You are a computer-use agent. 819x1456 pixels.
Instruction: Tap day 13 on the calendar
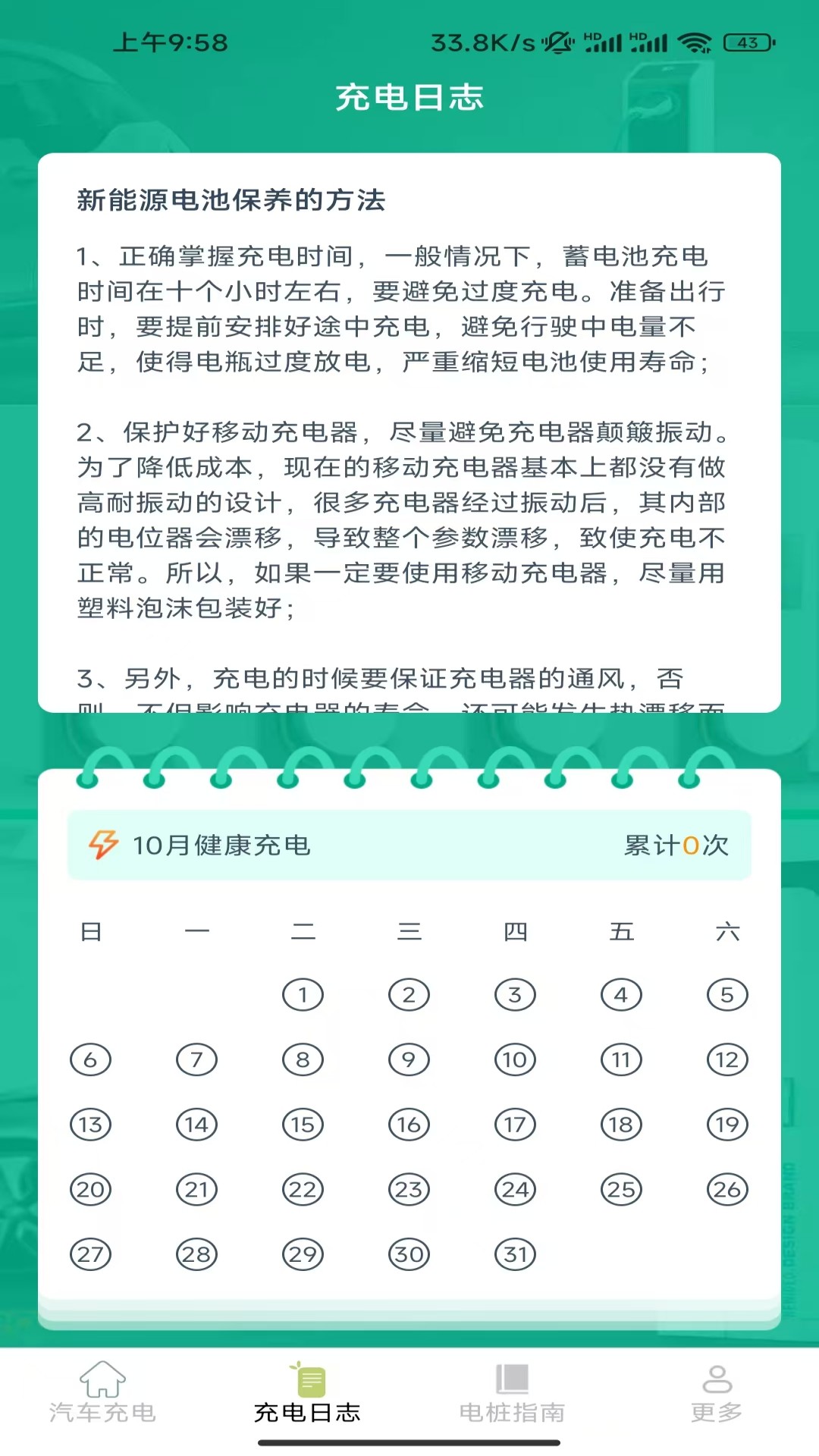90,1125
